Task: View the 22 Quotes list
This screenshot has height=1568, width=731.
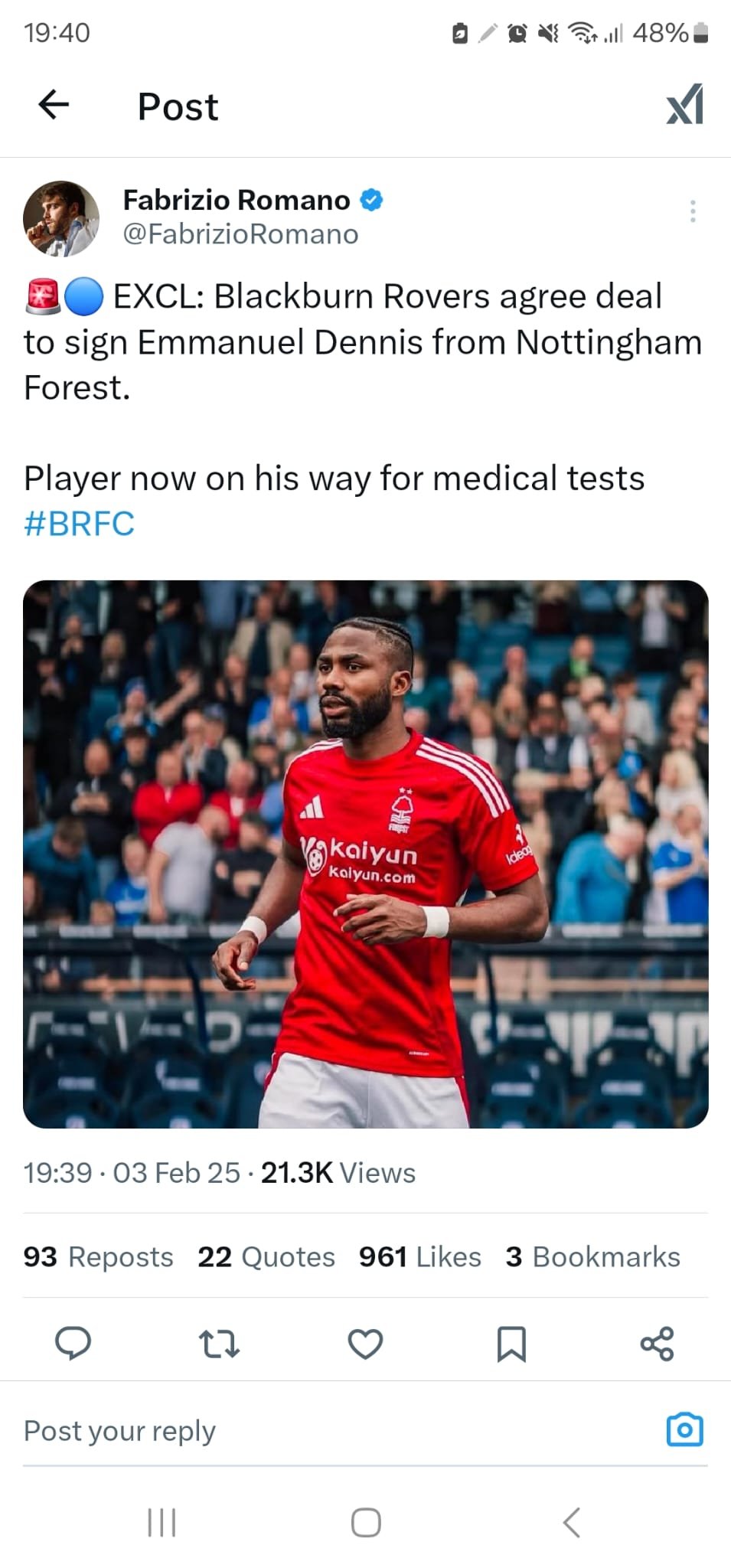Action: tap(266, 1256)
